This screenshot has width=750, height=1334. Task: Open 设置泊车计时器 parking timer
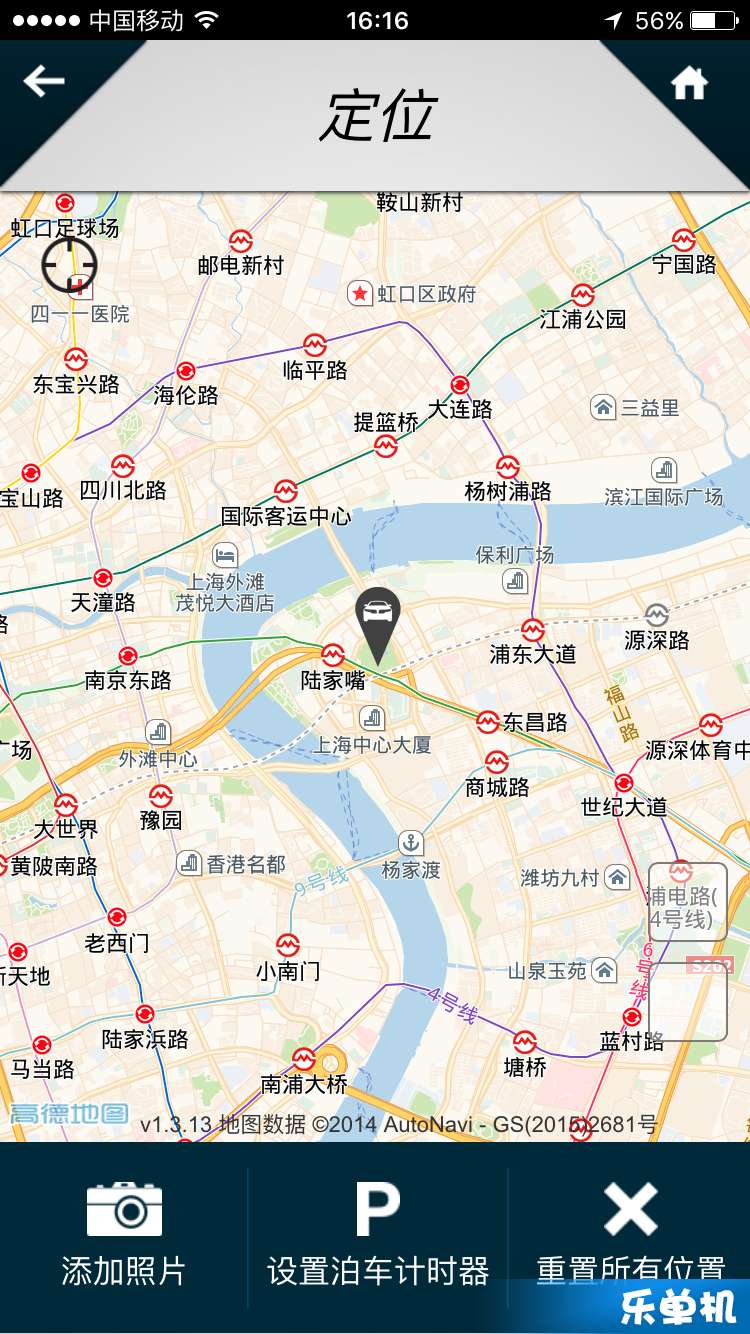pyautogui.click(x=378, y=1233)
